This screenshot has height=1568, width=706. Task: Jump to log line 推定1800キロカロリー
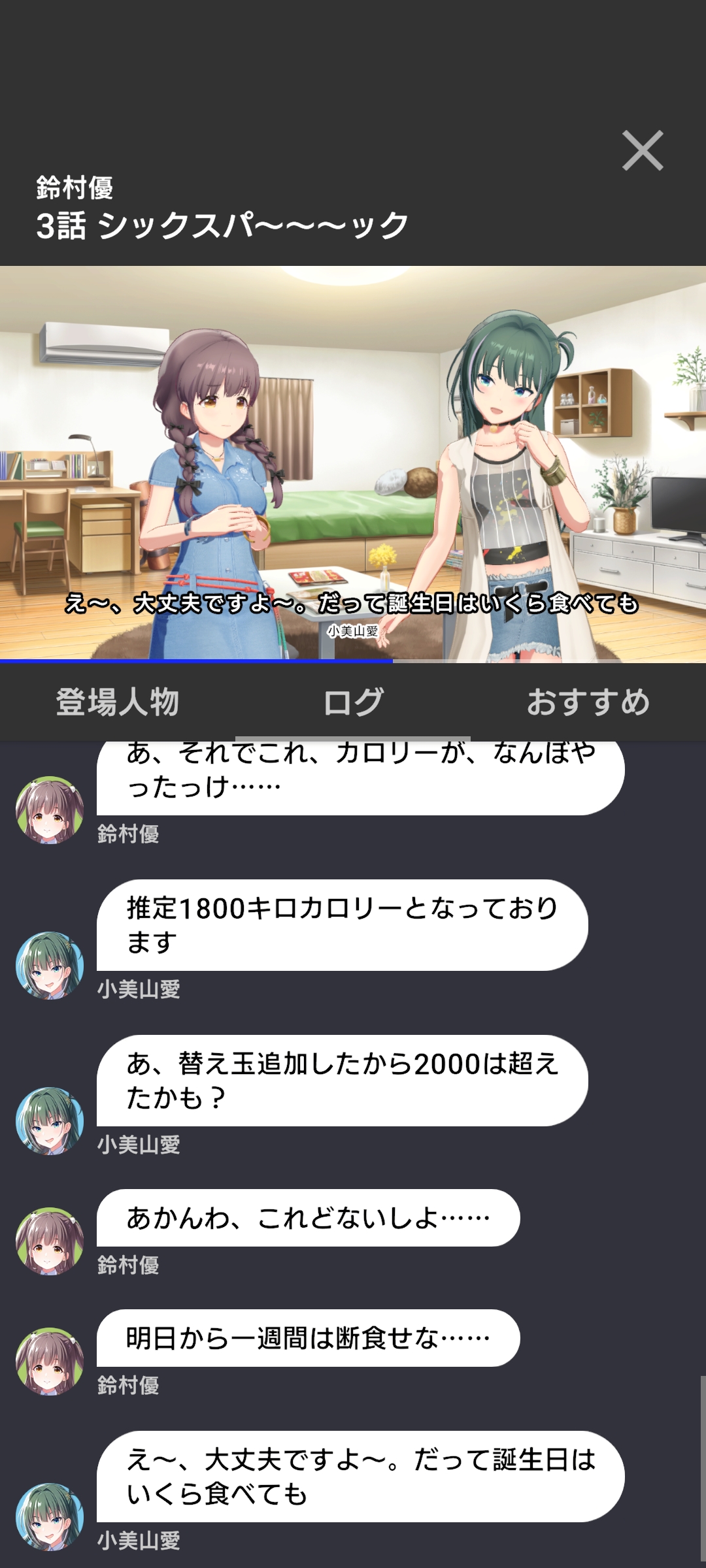342,924
